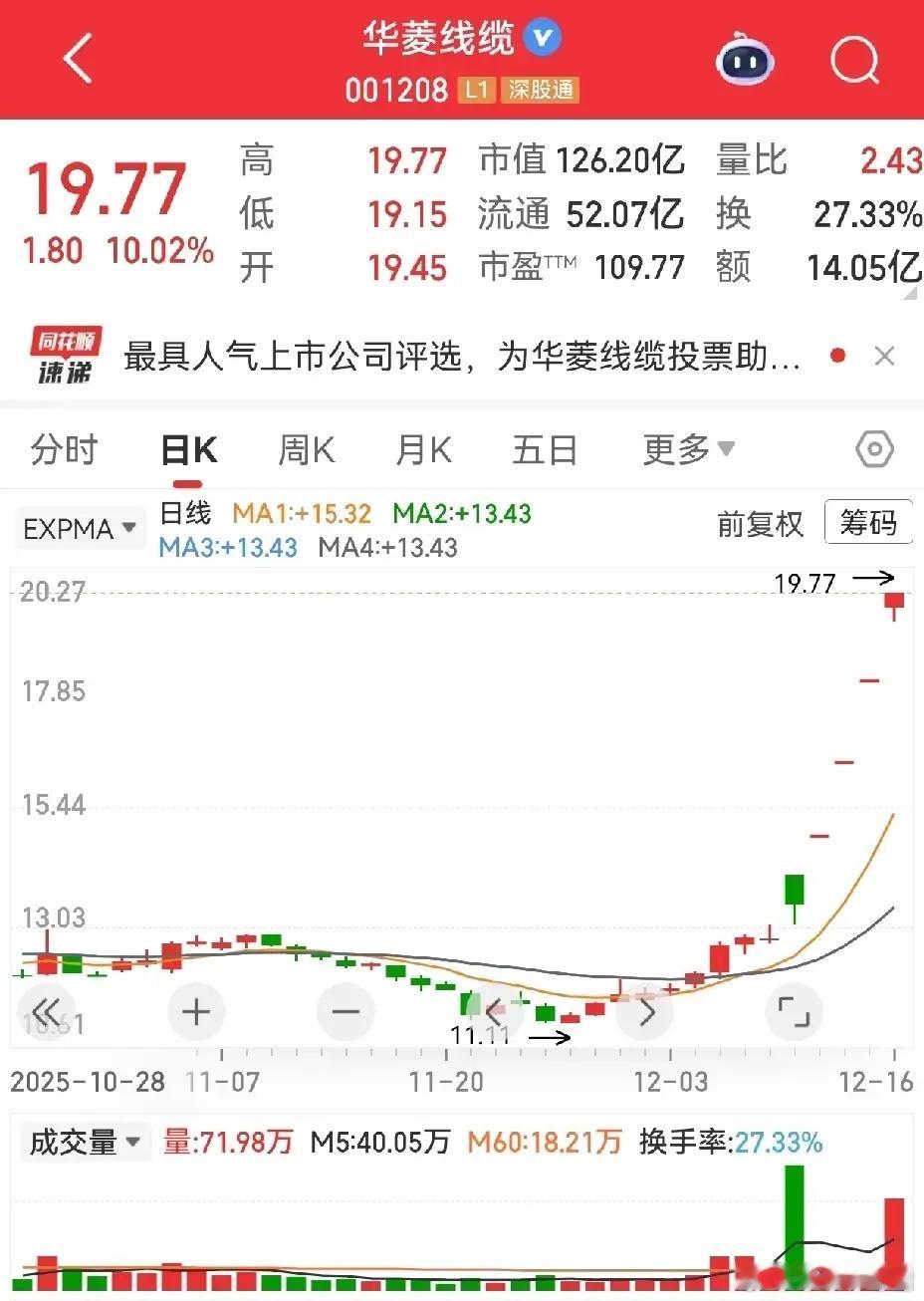Open the 成交量 indicator dropdown
This screenshot has width=924, height=1301.
pyautogui.click(x=85, y=1142)
